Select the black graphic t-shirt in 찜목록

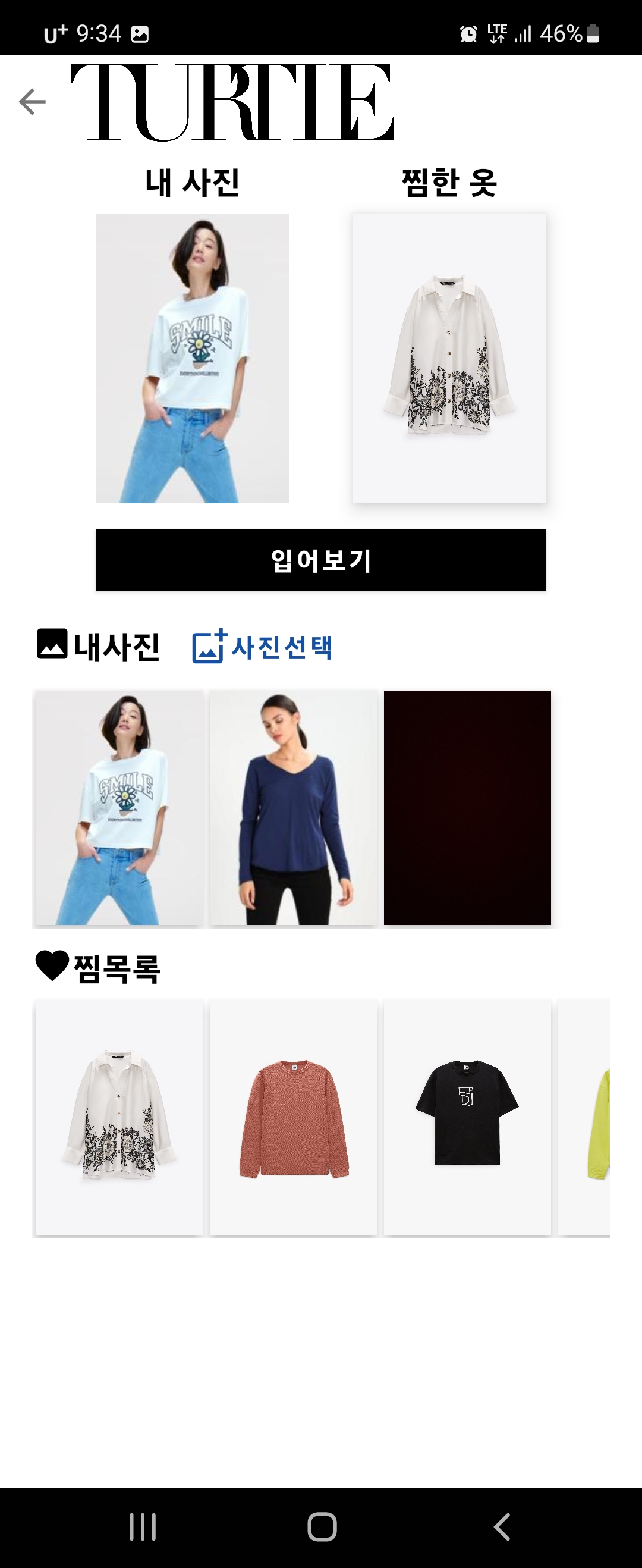467,1117
